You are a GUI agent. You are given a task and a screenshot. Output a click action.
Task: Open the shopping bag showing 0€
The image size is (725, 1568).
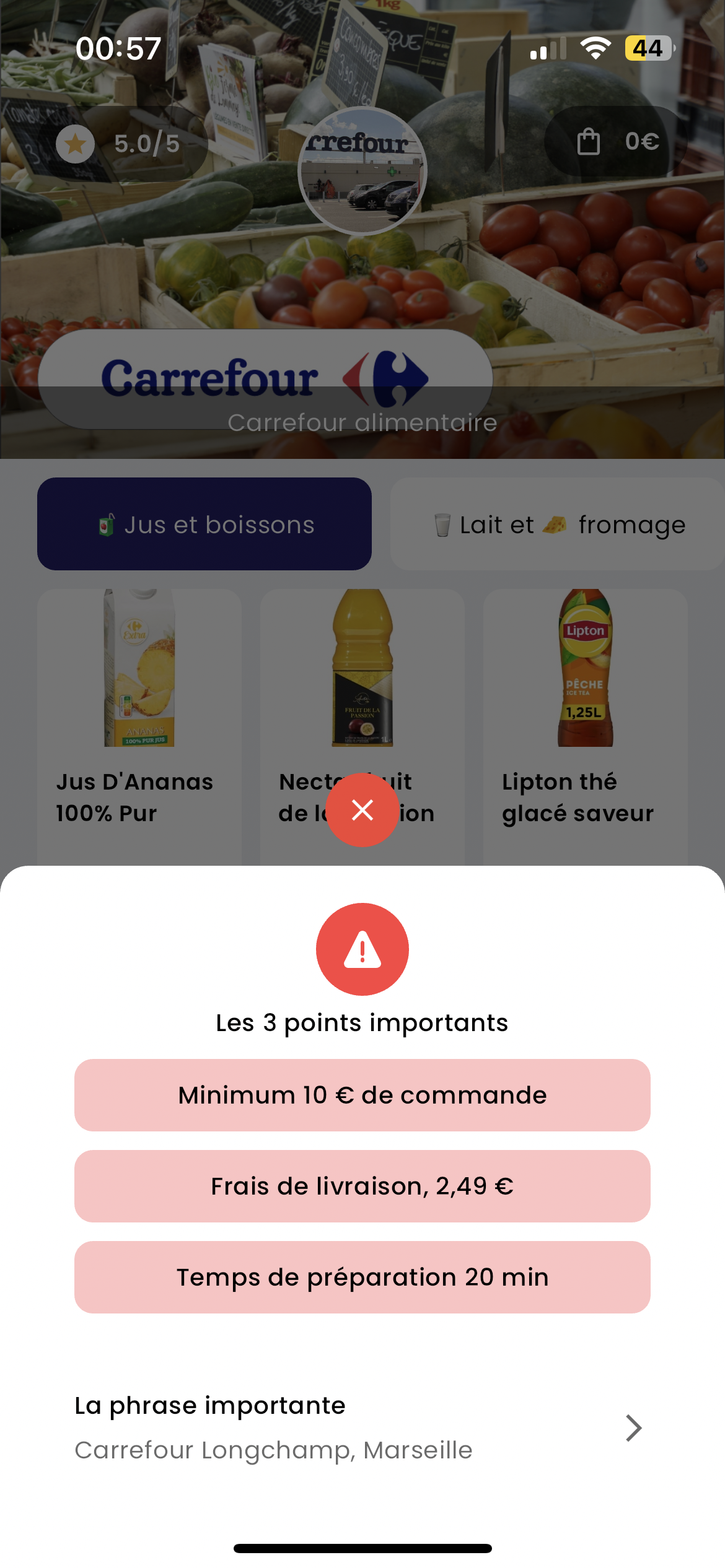point(615,142)
